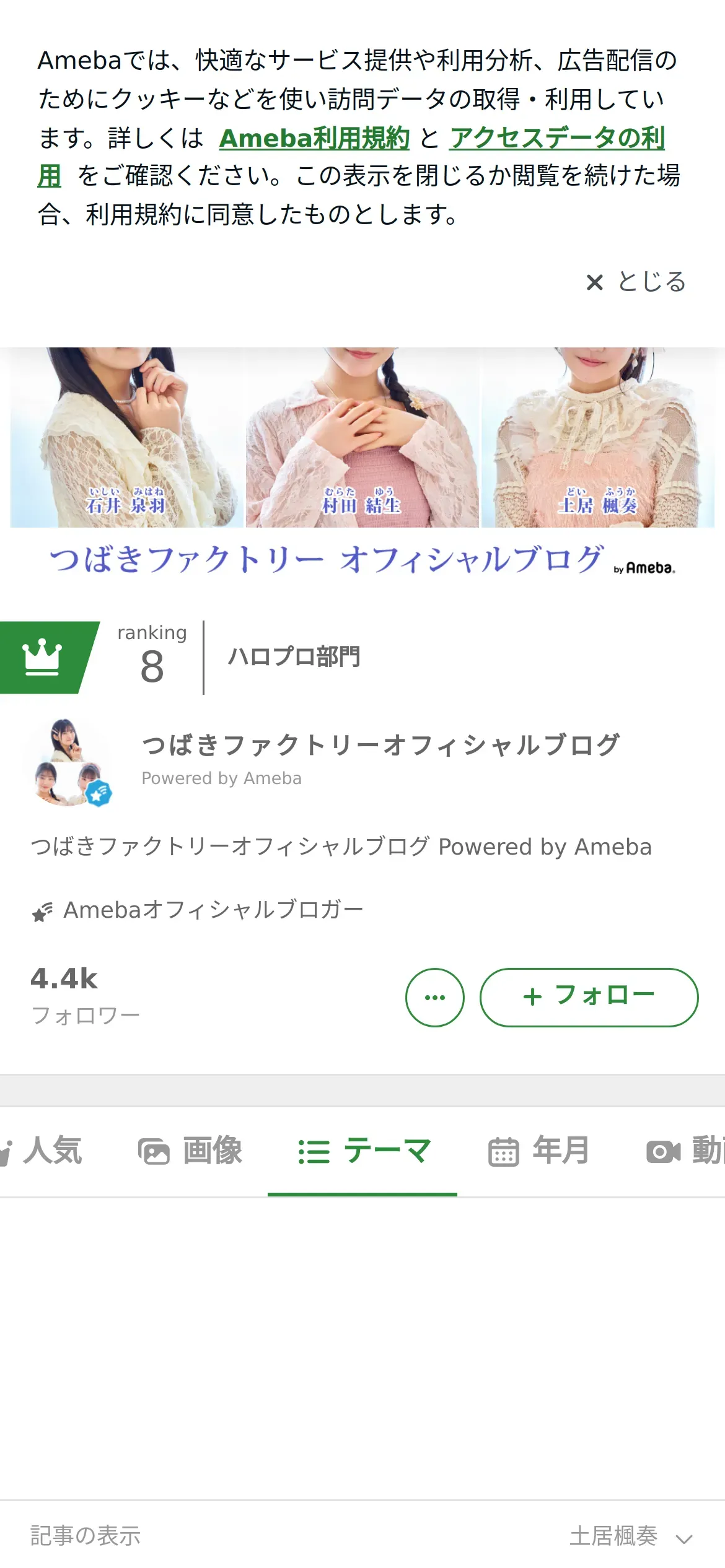Open the Ameba利用規約 link

pos(314,137)
